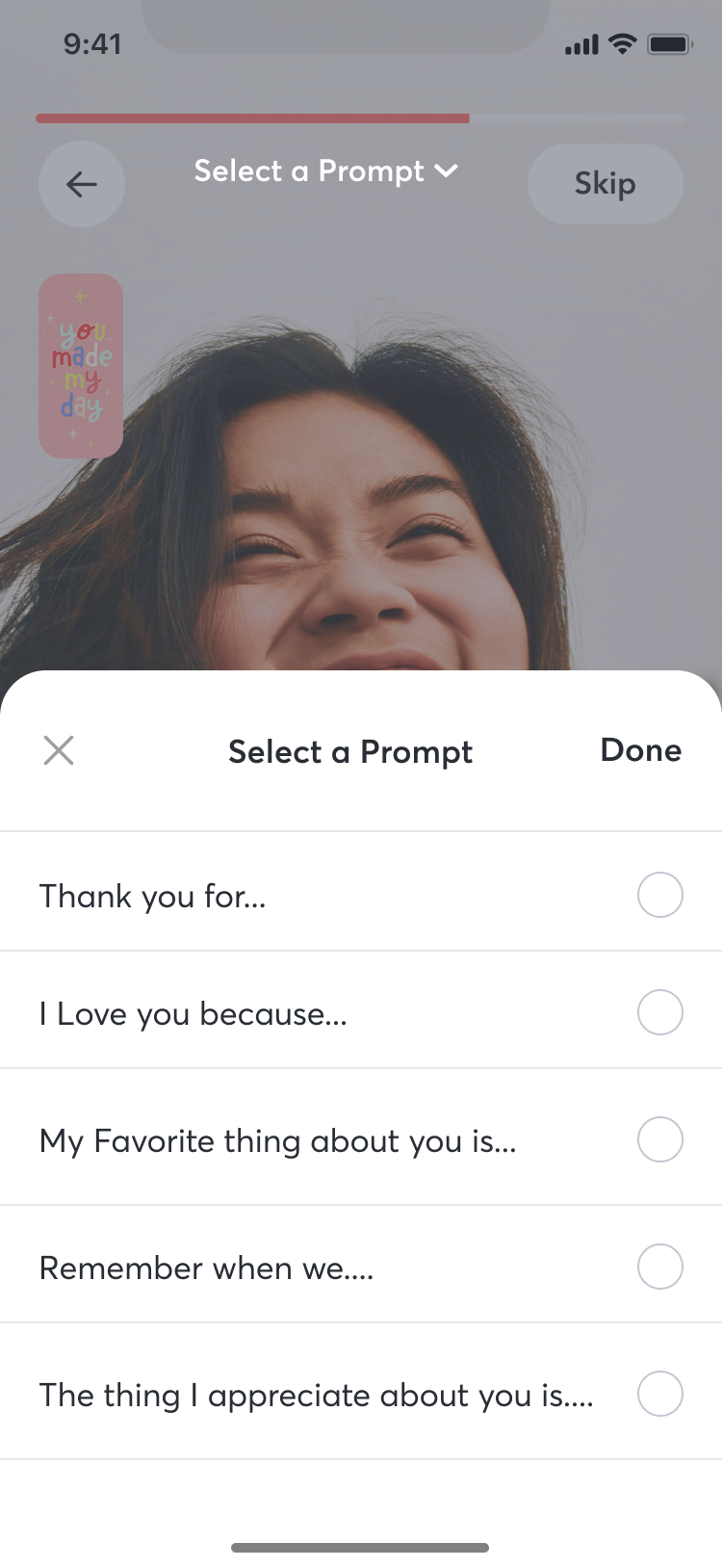Expand the Select a Prompt dropdown header
Image resolution: width=723 pixels, height=1568 pixels.
325,171
